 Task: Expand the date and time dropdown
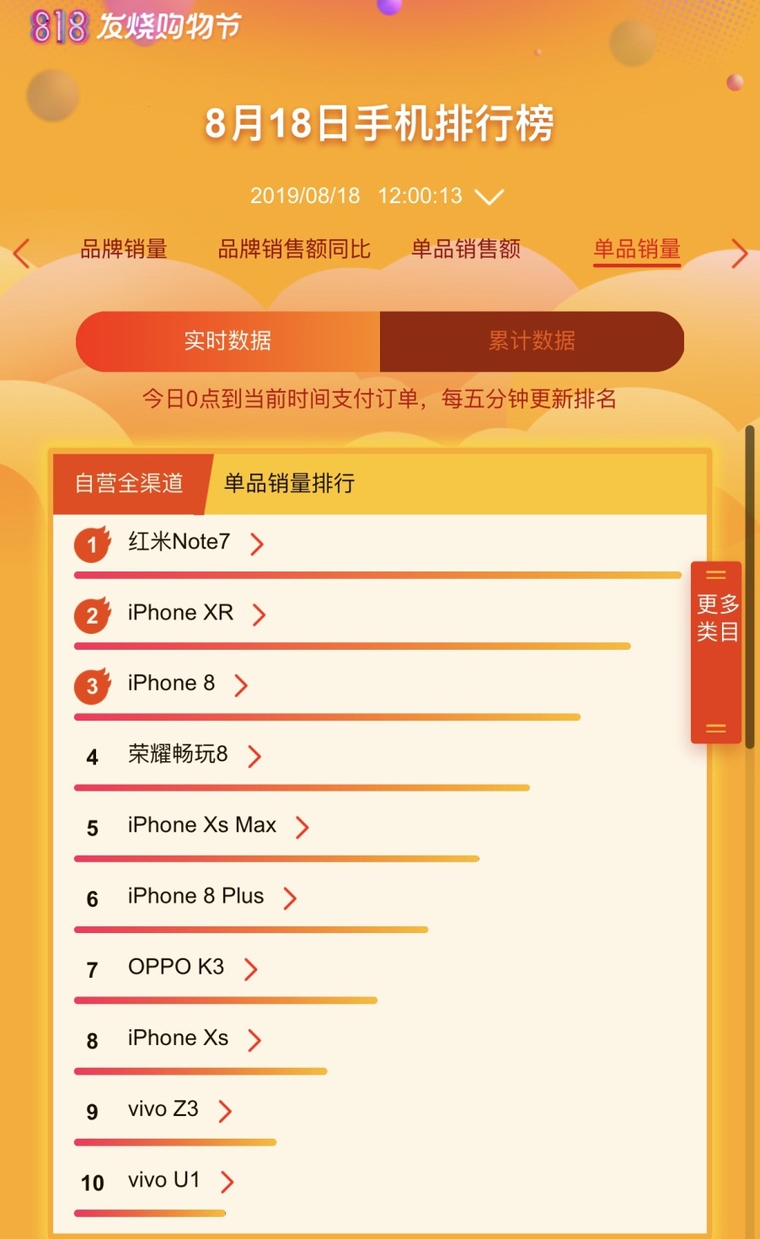[488, 196]
